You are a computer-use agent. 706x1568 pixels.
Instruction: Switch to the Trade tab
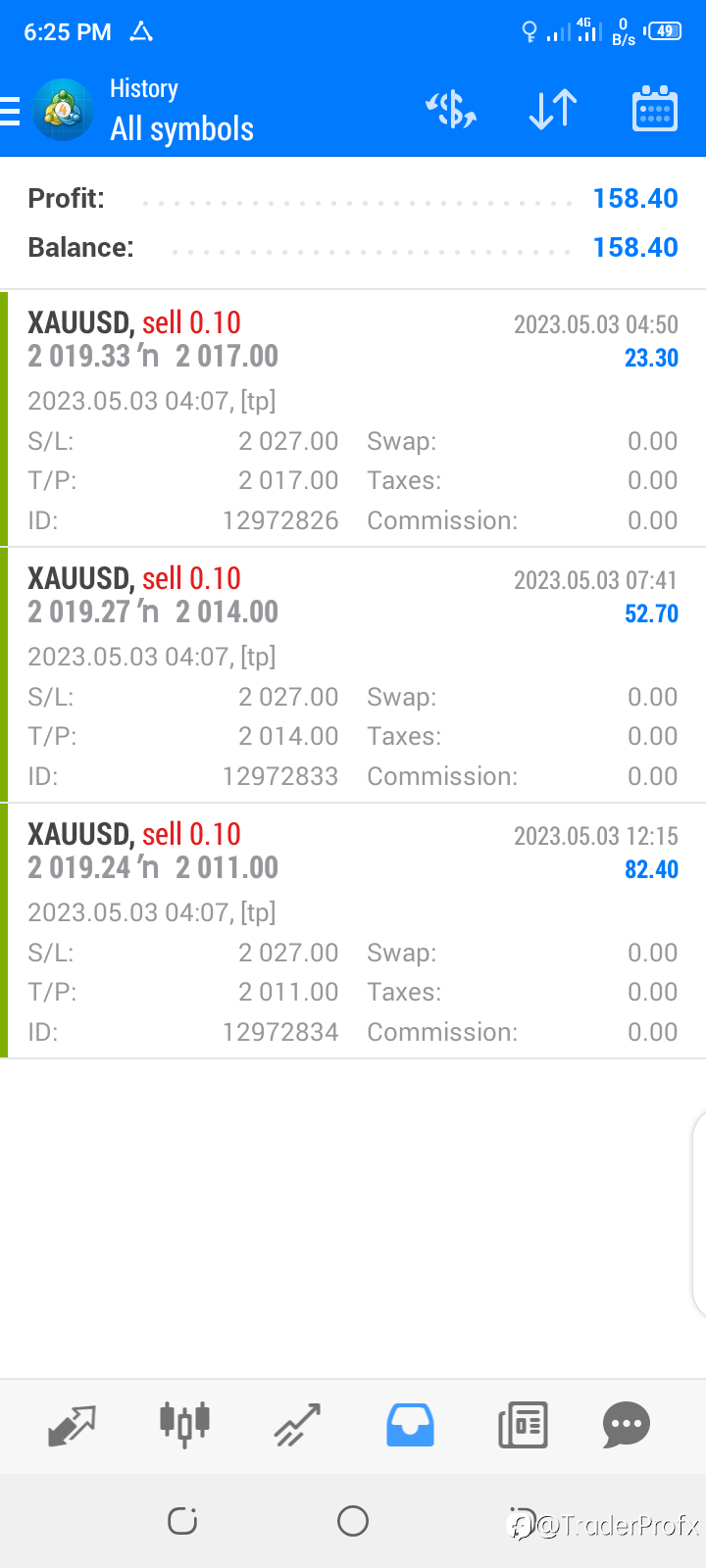tap(297, 1425)
